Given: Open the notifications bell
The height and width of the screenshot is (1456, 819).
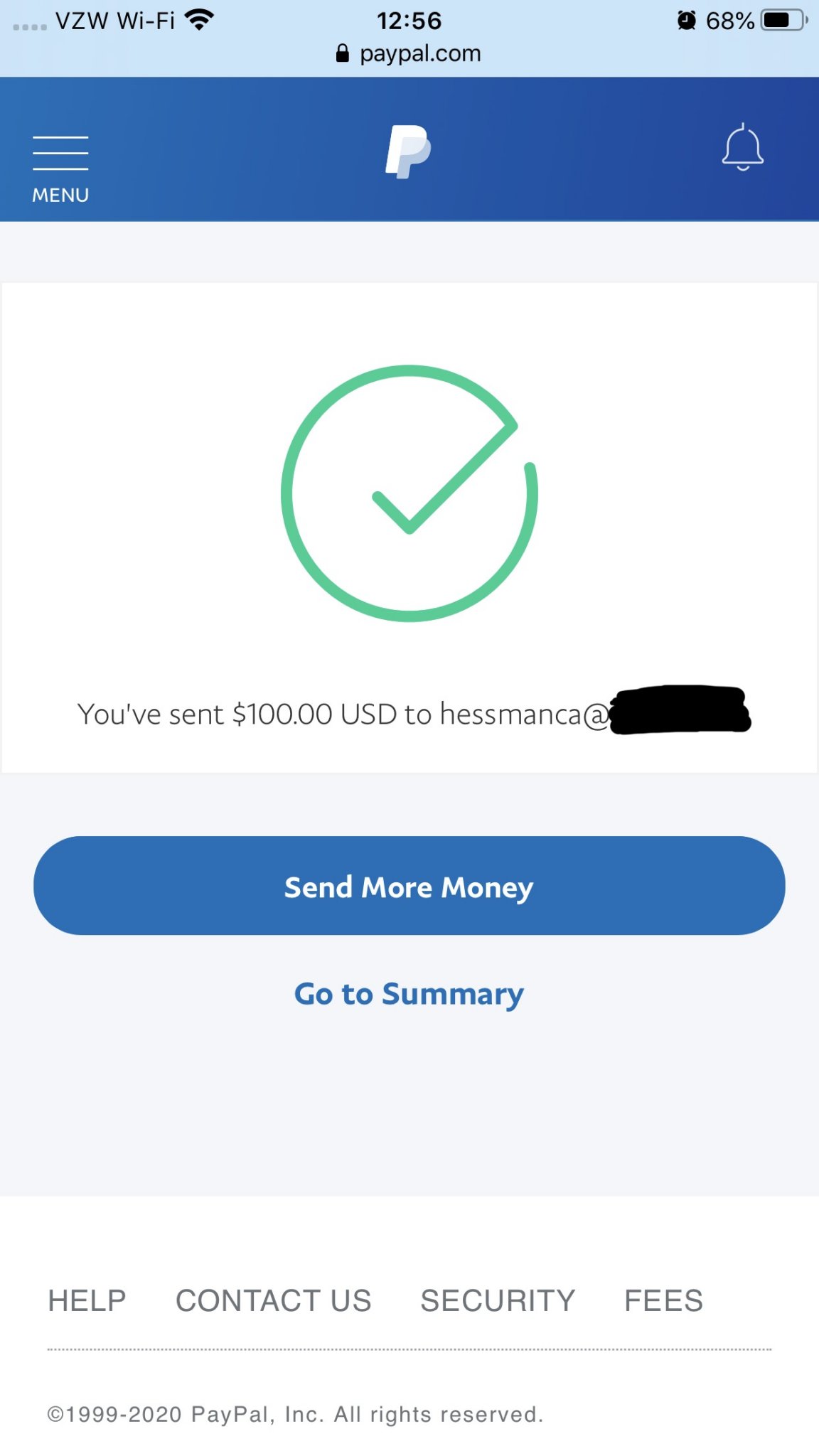Looking at the screenshot, I should (743, 148).
